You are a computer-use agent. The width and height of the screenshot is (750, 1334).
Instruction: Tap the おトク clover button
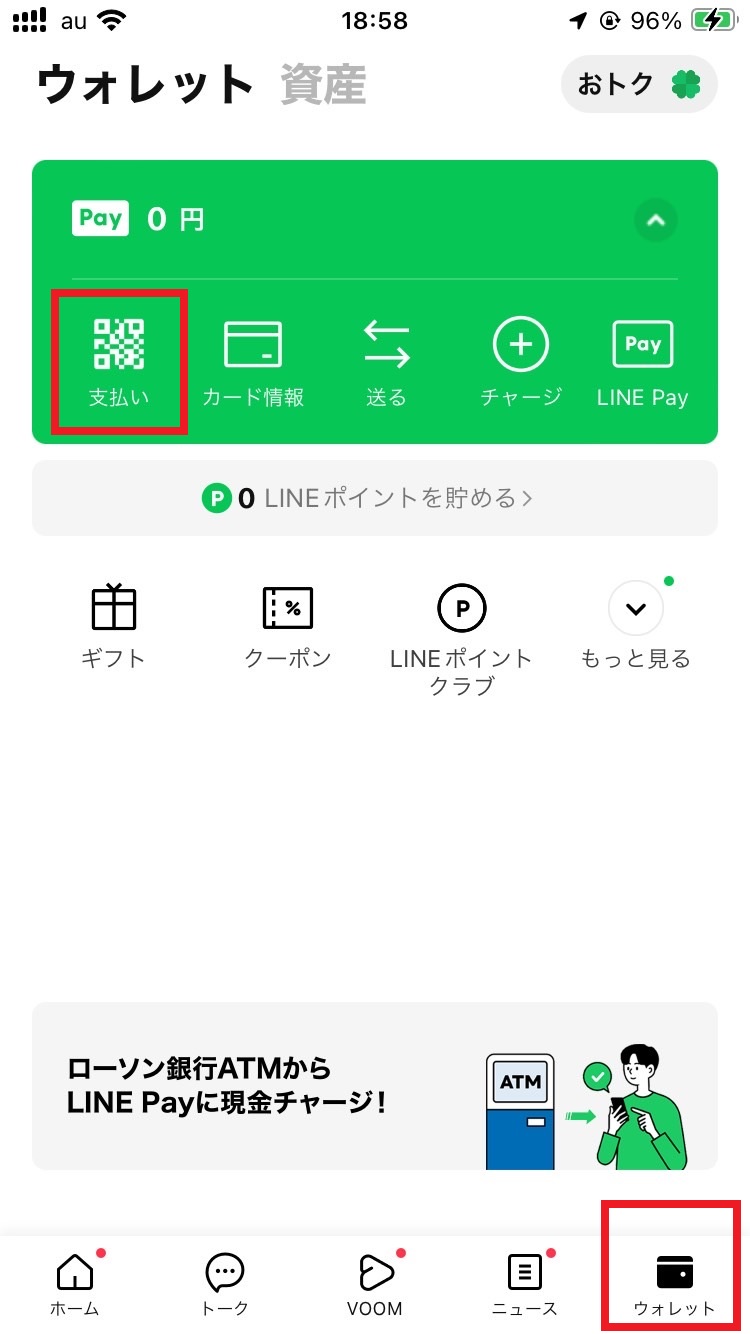click(x=639, y=84)
